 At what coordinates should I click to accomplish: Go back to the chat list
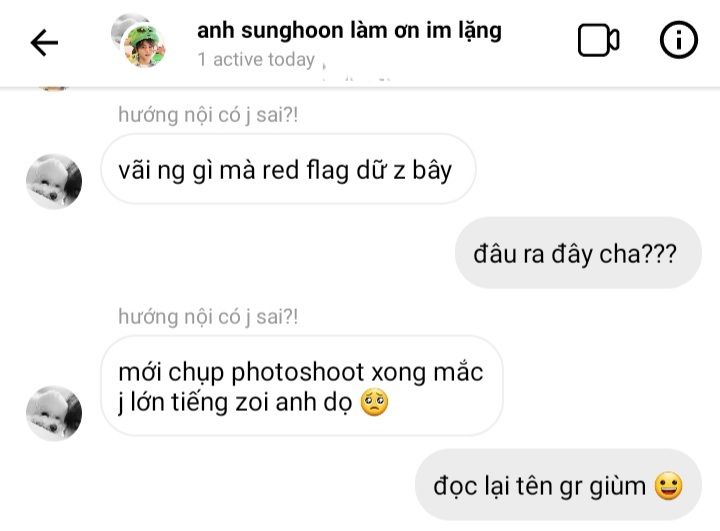point(44,42)
